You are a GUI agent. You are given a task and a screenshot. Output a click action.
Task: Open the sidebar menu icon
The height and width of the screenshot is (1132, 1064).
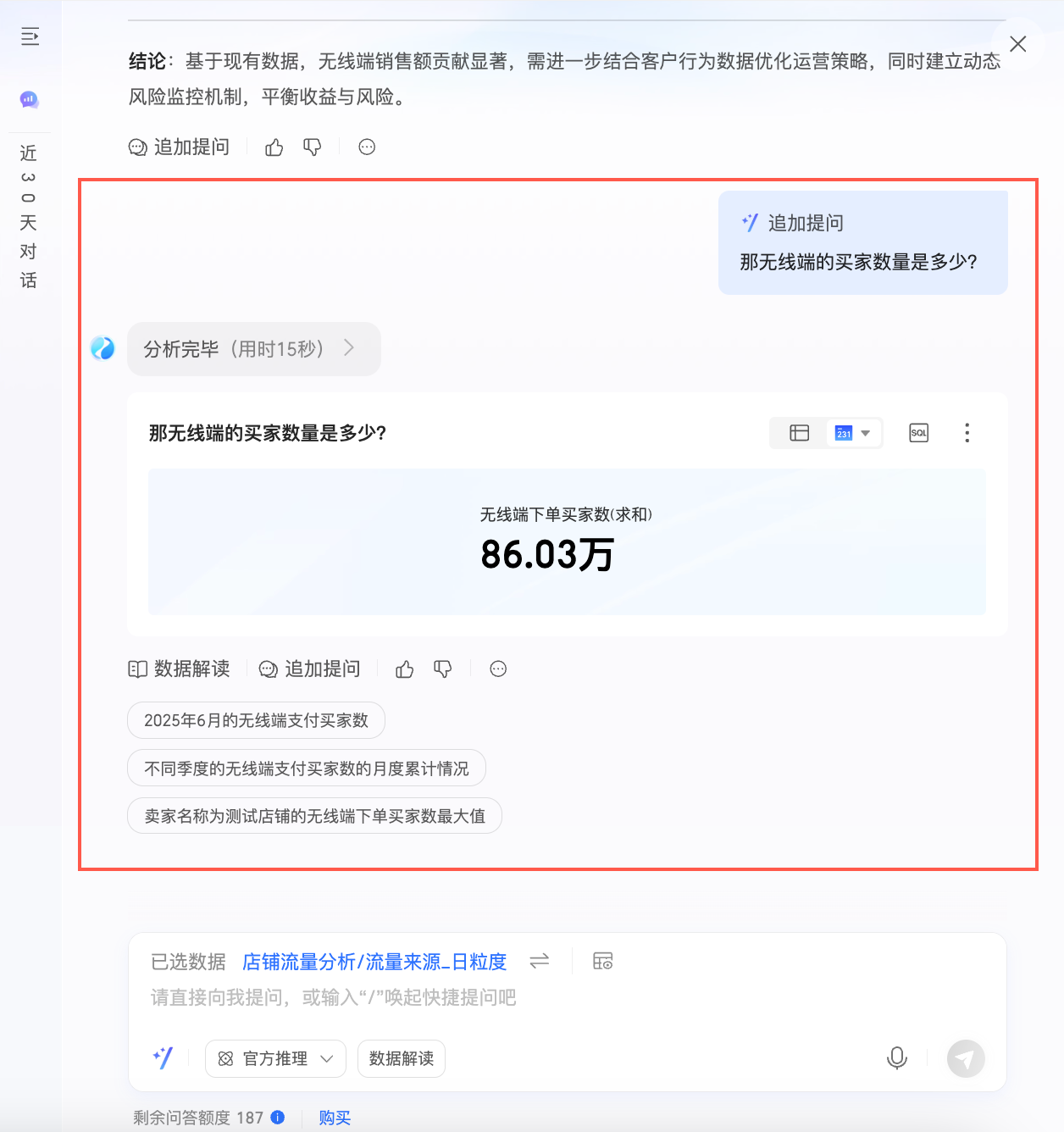coord(30,36)
